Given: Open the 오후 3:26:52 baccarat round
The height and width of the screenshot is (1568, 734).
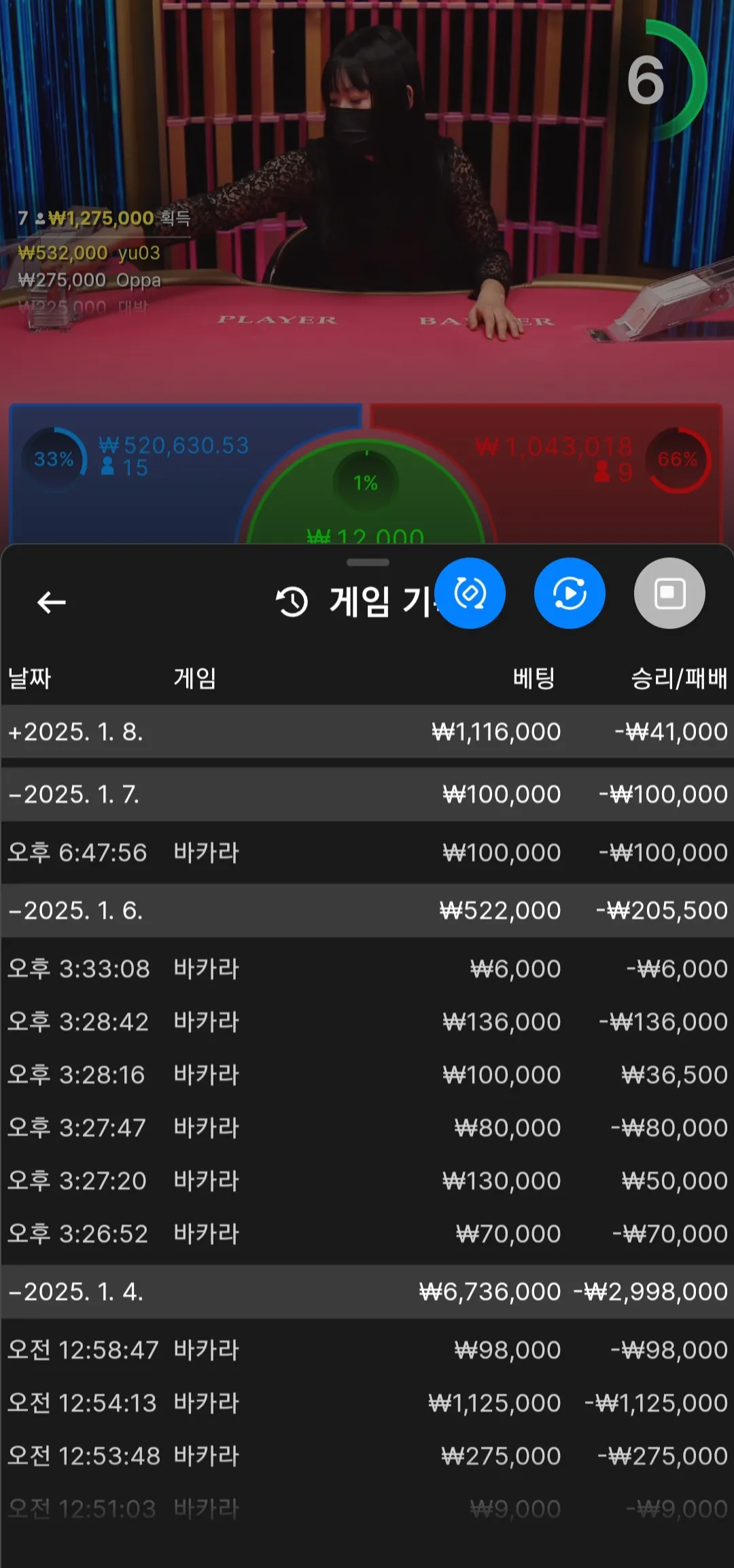Looking at the screenshot, I should click(367, 1234).
